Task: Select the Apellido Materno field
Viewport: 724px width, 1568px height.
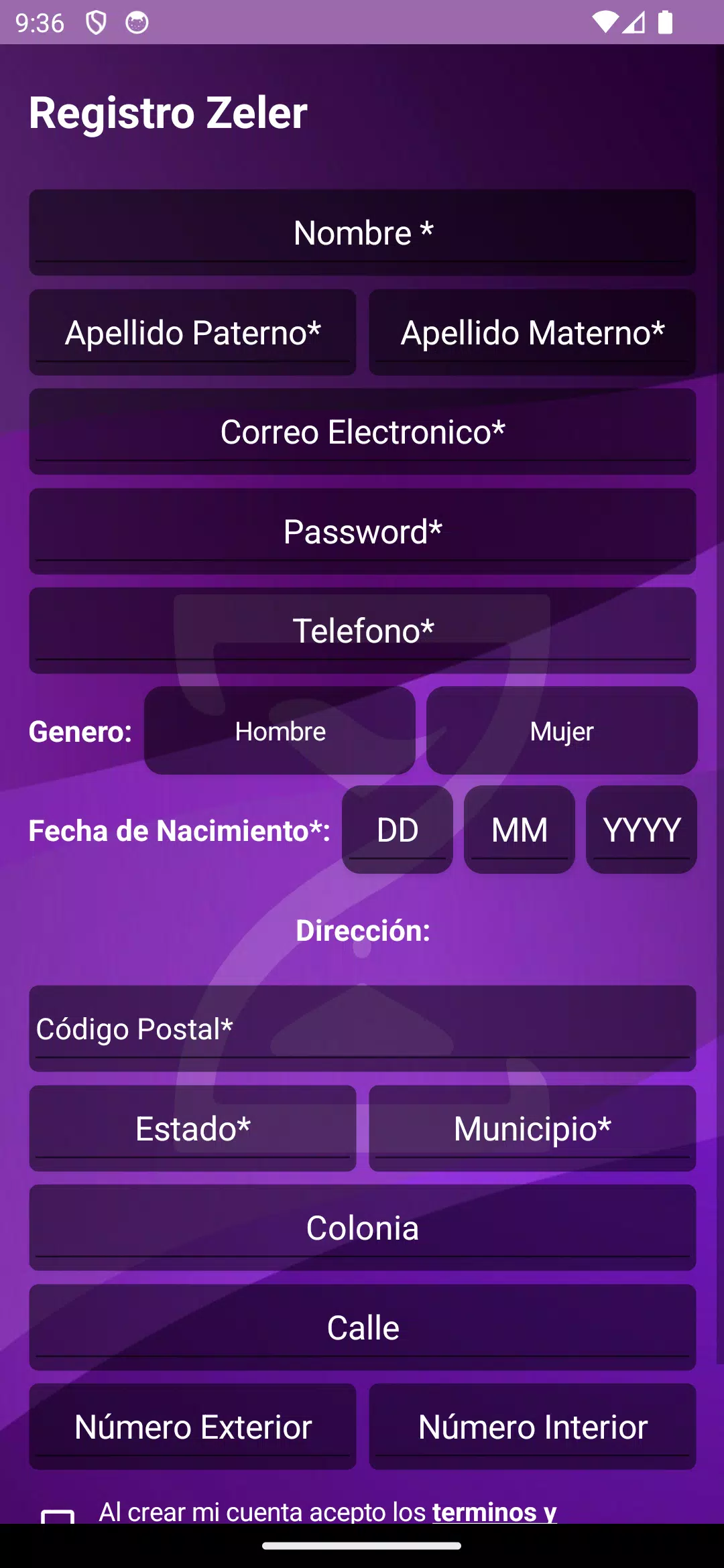Action: [532, 332]
